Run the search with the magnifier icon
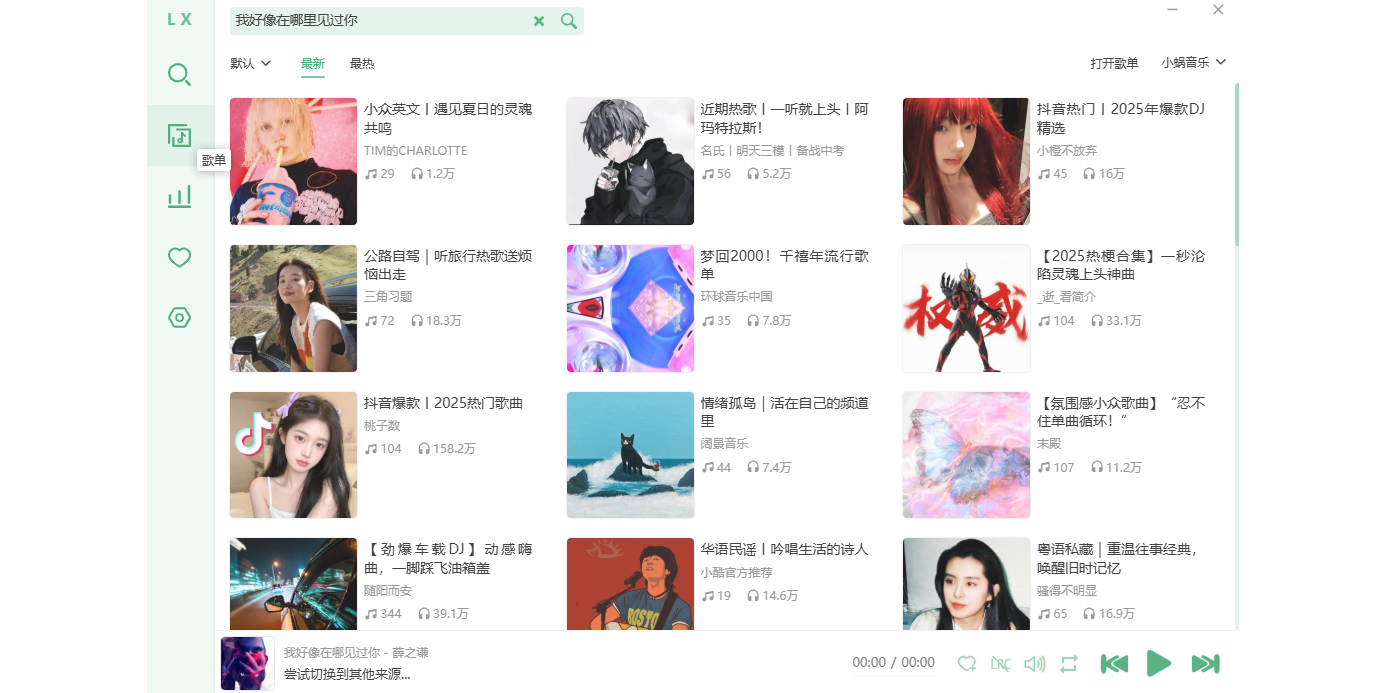The image size is (1386, 693). coord(569,21)
